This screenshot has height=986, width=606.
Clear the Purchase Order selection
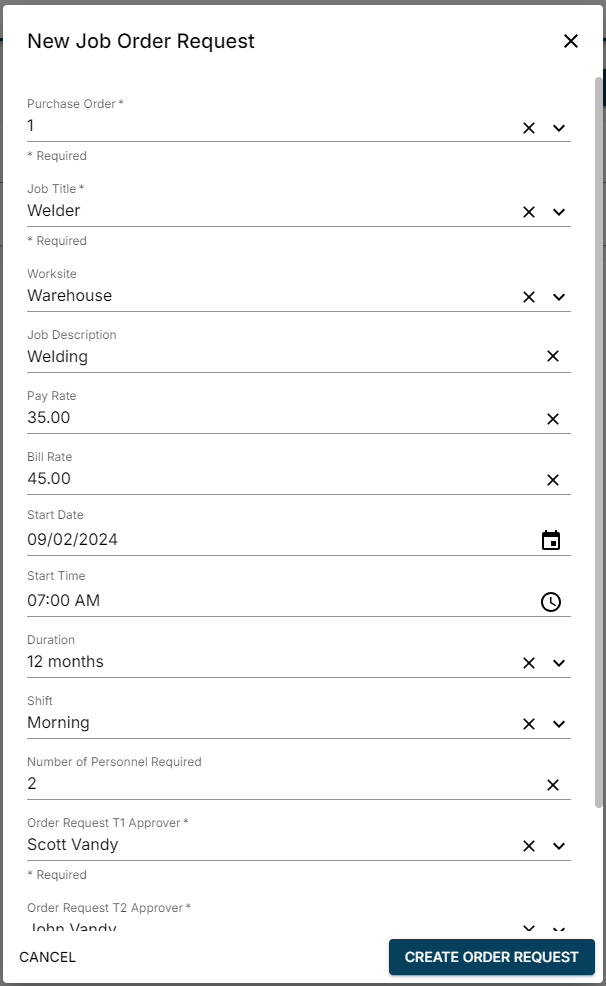[529, 127]
